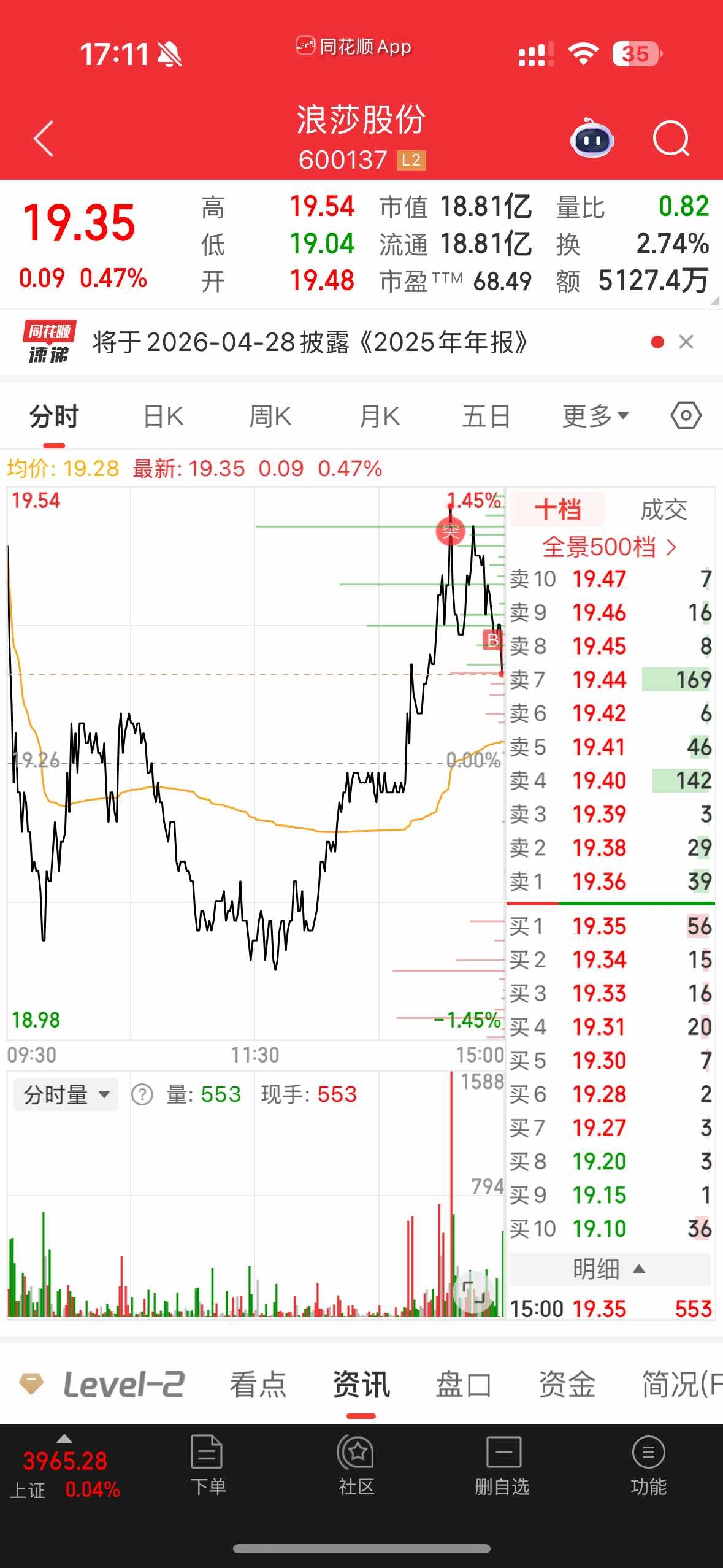Dismiss the 2025 annual report notice
This screenshot has width=723, height=1568.
click(686, 342)
